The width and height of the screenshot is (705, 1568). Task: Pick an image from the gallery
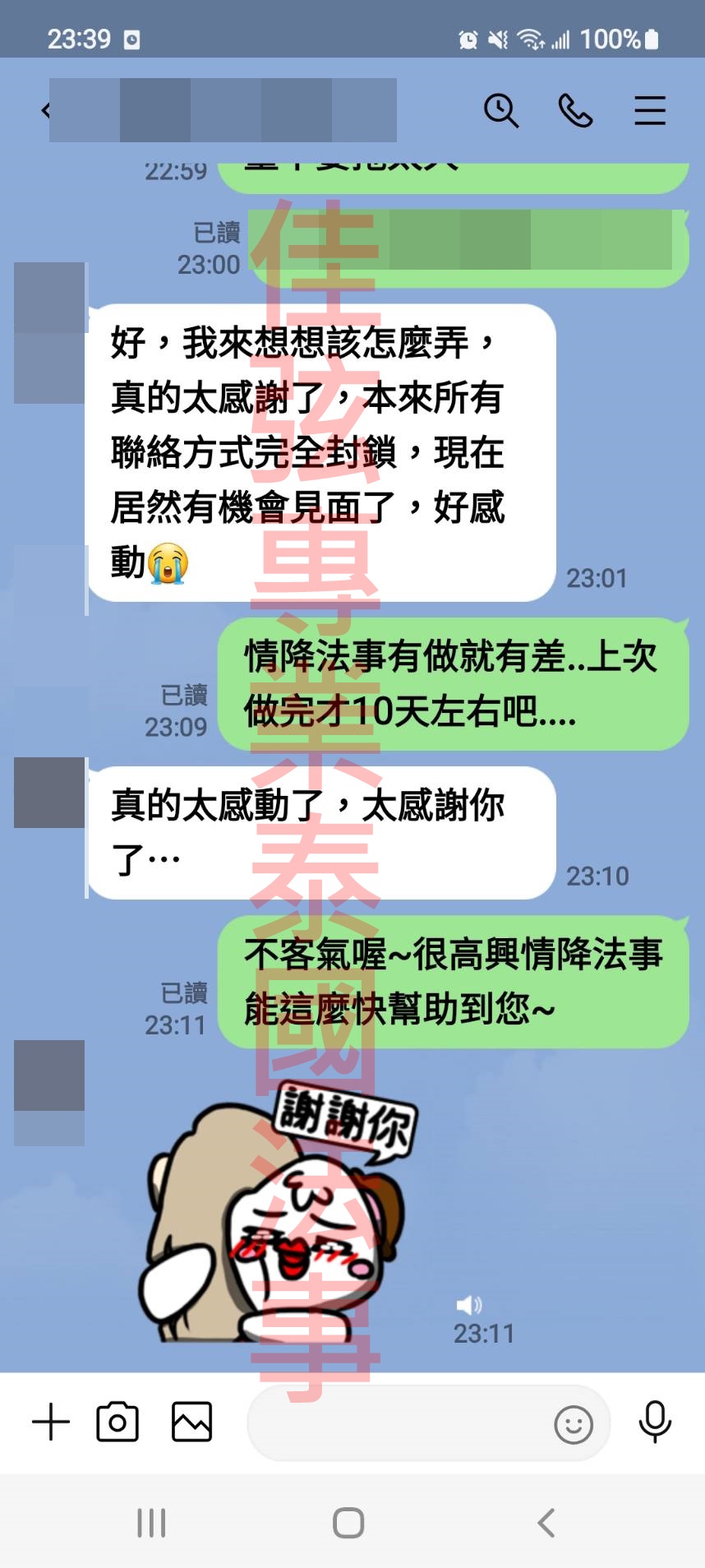[x=191, y=1422]
